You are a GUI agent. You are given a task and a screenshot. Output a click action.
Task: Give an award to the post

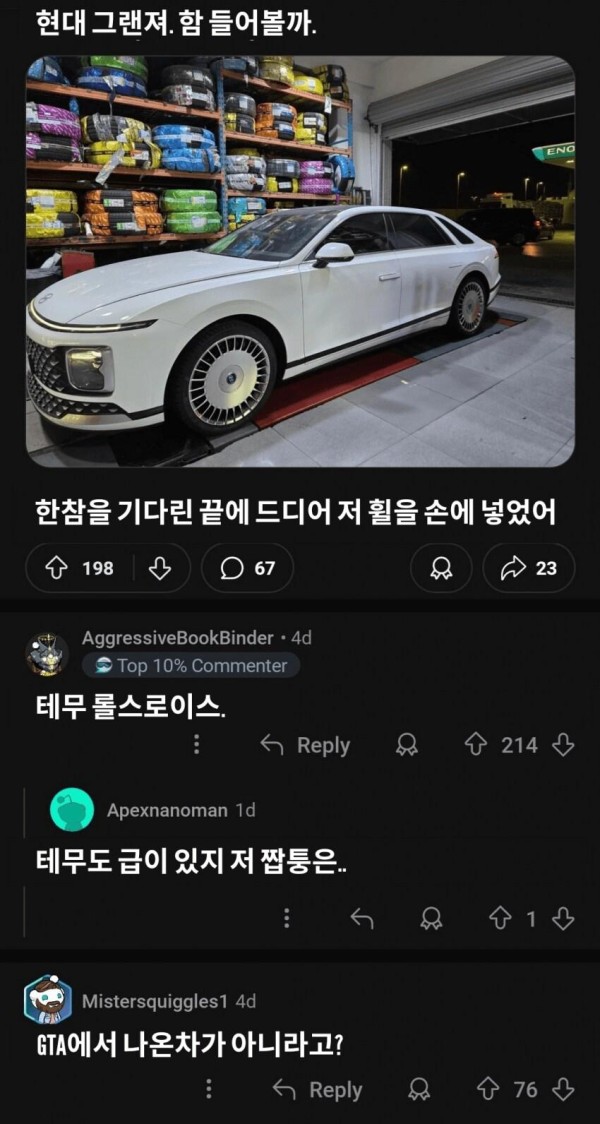point(440,568)
